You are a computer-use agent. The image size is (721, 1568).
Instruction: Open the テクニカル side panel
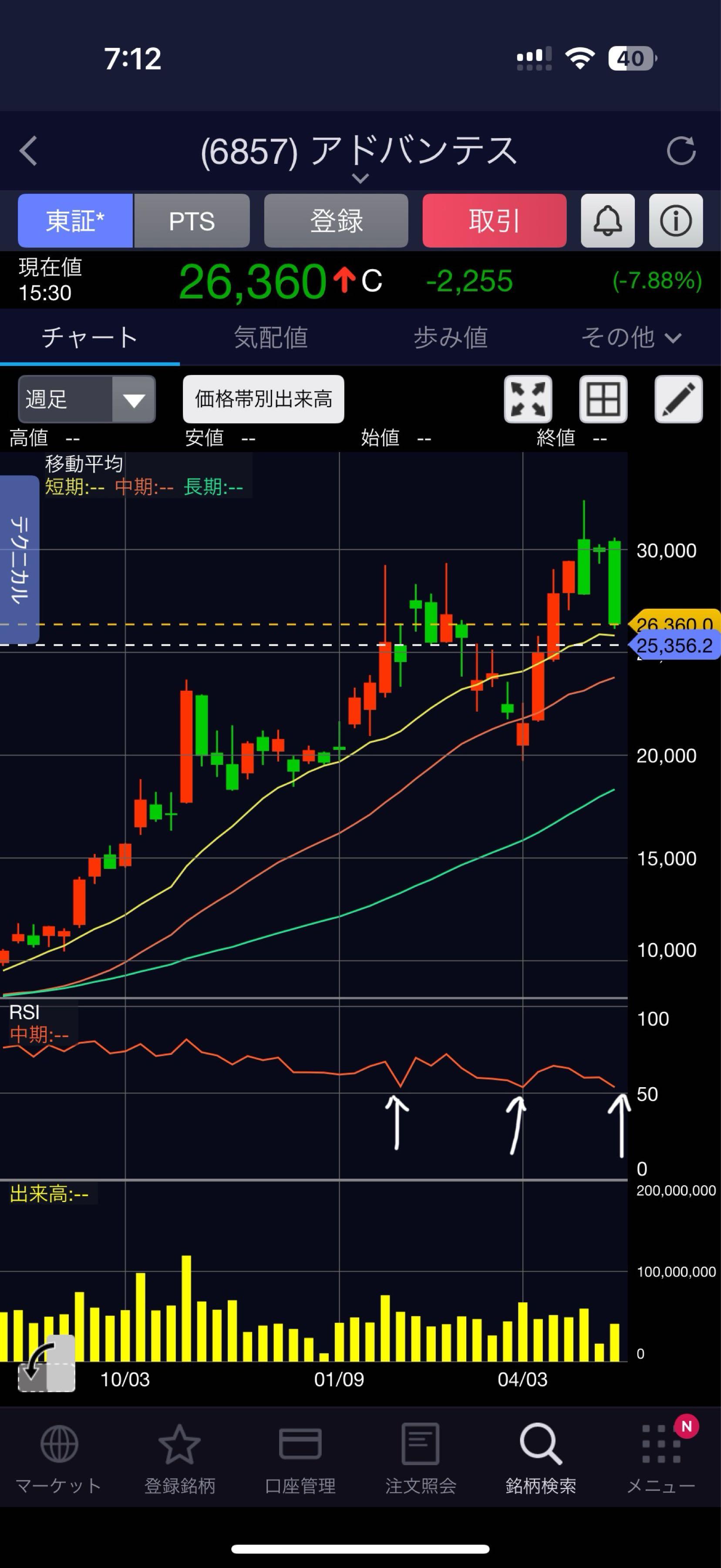click(x=20, y=559)
